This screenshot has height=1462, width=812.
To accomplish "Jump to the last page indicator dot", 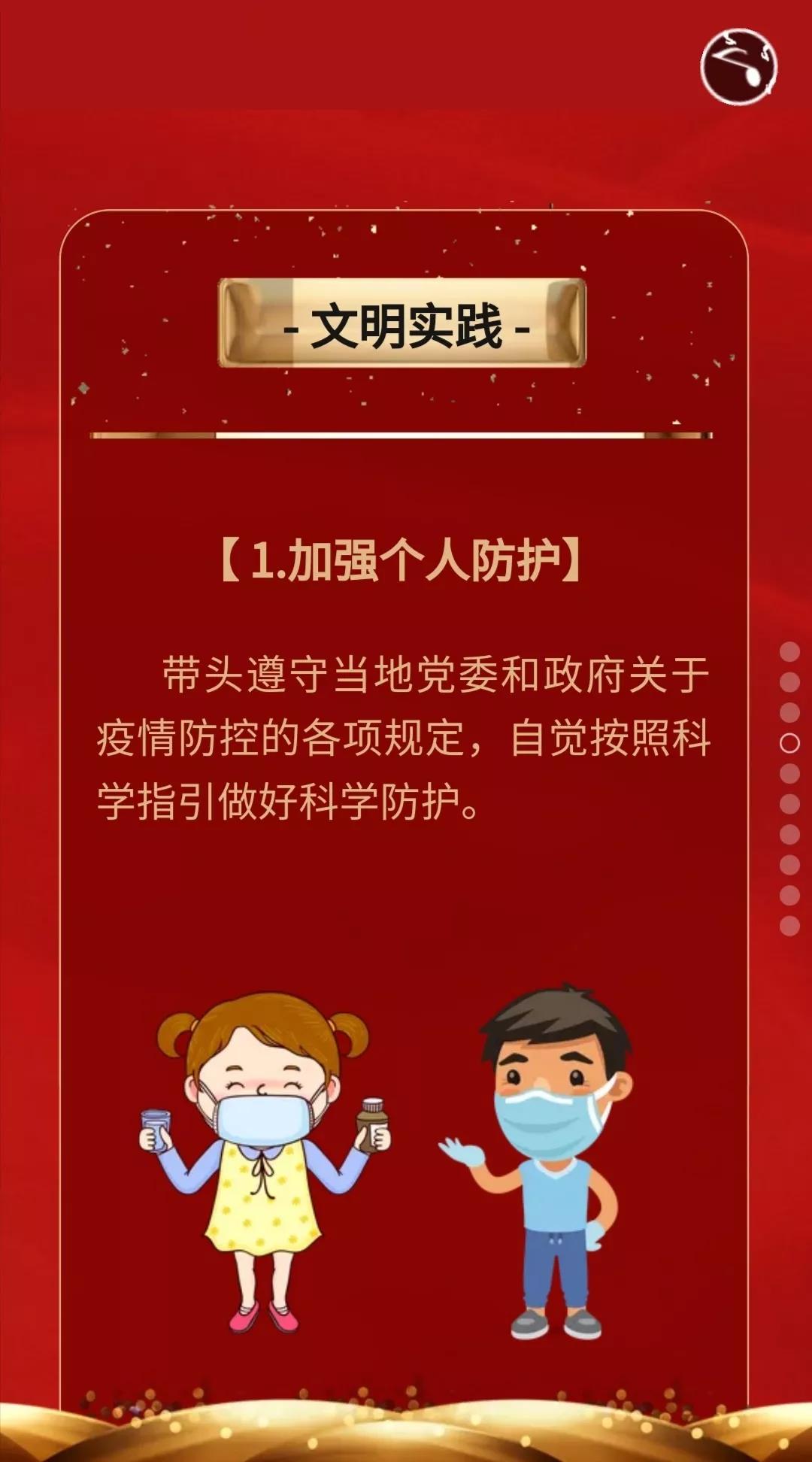I will click(x=789, y=926).
